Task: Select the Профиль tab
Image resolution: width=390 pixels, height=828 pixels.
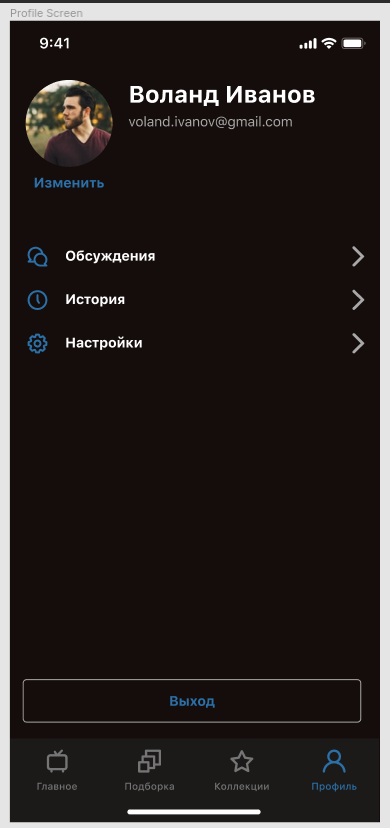Action: [x=334, y=770]
